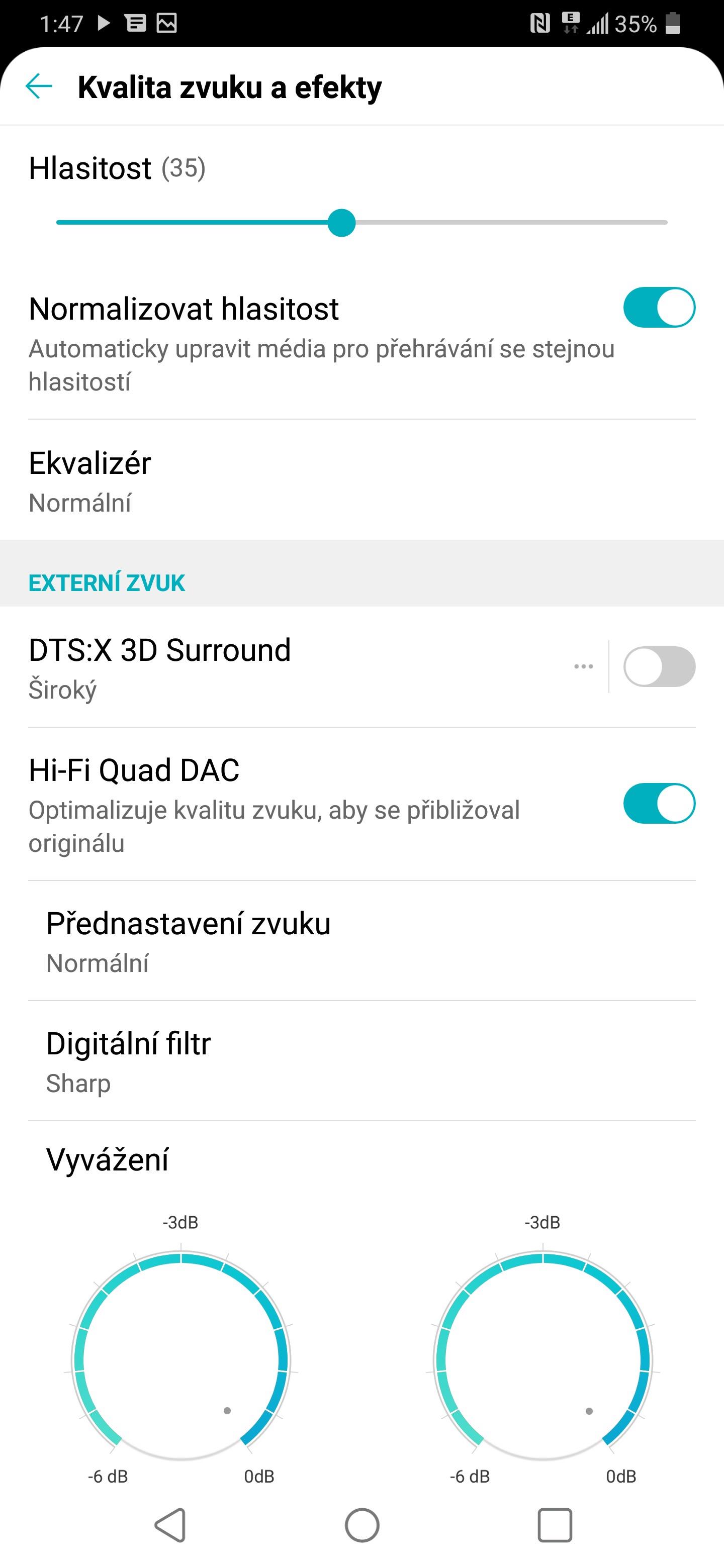The height and width of the screenshot is (1568, 724).
Task: Enable DTS:X 3D Surround switch
Action: [x=659, y=666]
